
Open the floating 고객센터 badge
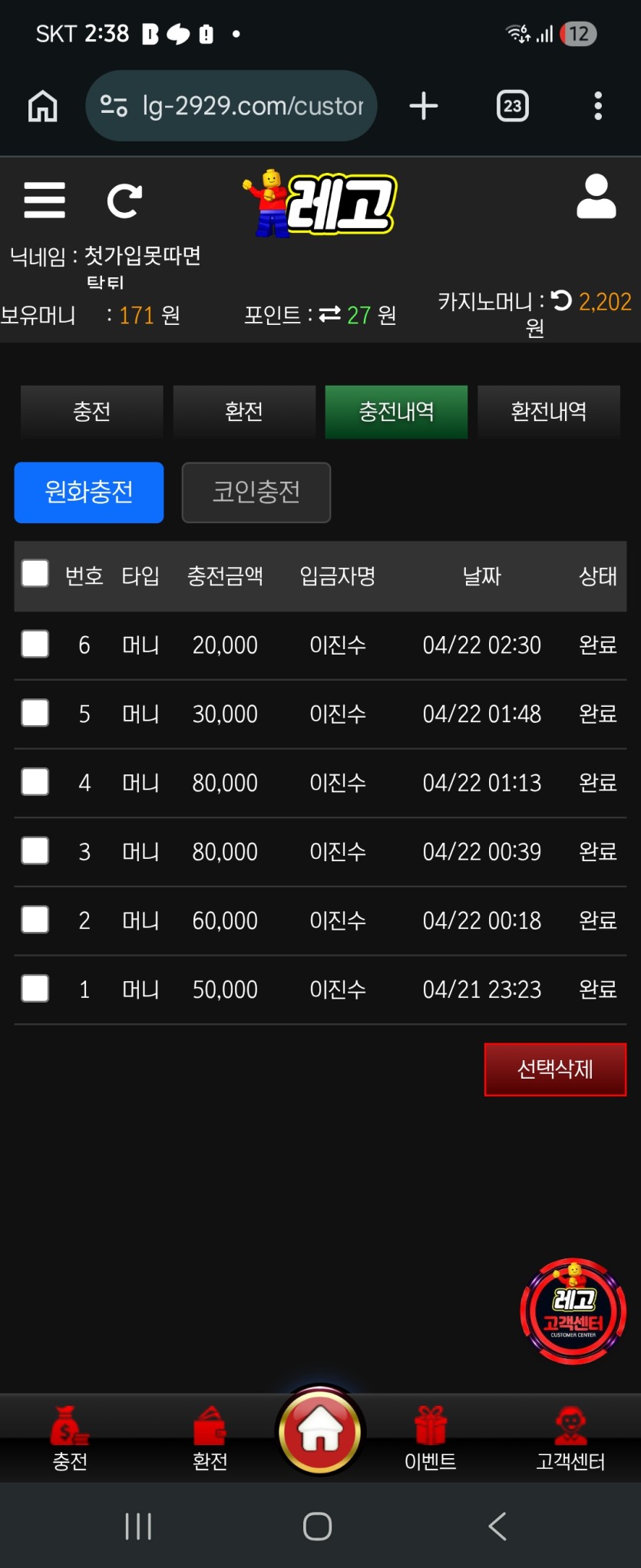(x=573, y=1311)
